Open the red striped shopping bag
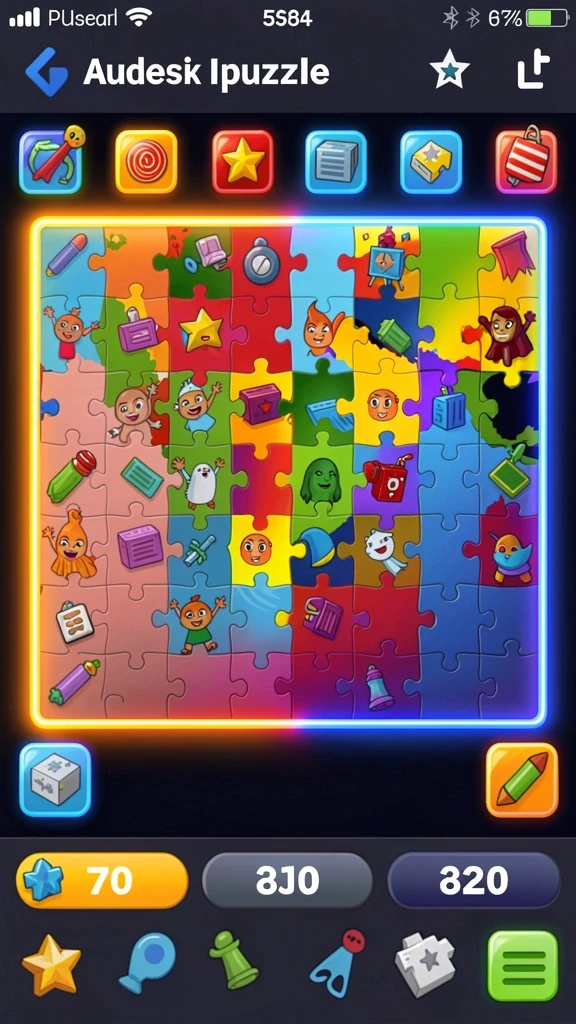 click(526, 160)
